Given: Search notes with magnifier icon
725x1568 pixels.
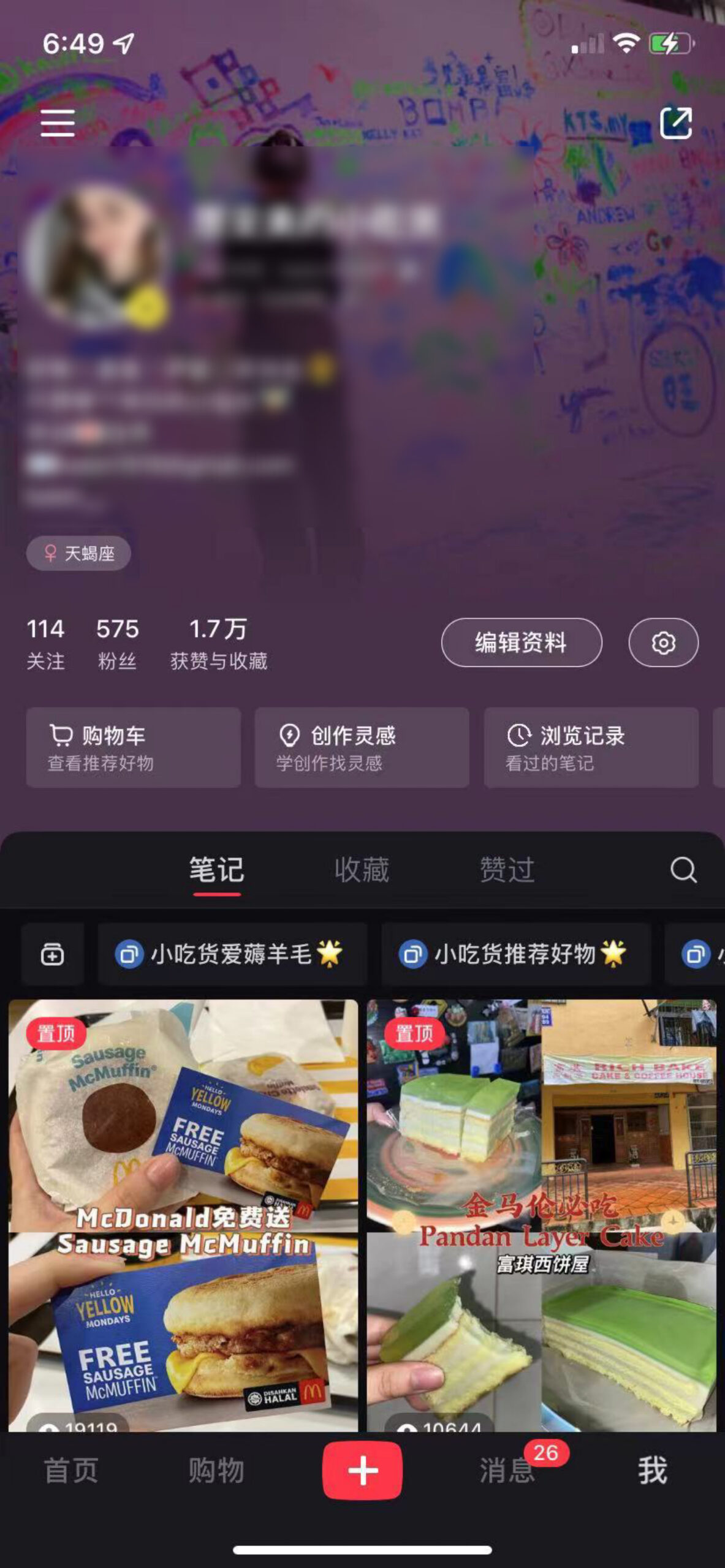Looking at the screenshot, I should pos(683,870).
